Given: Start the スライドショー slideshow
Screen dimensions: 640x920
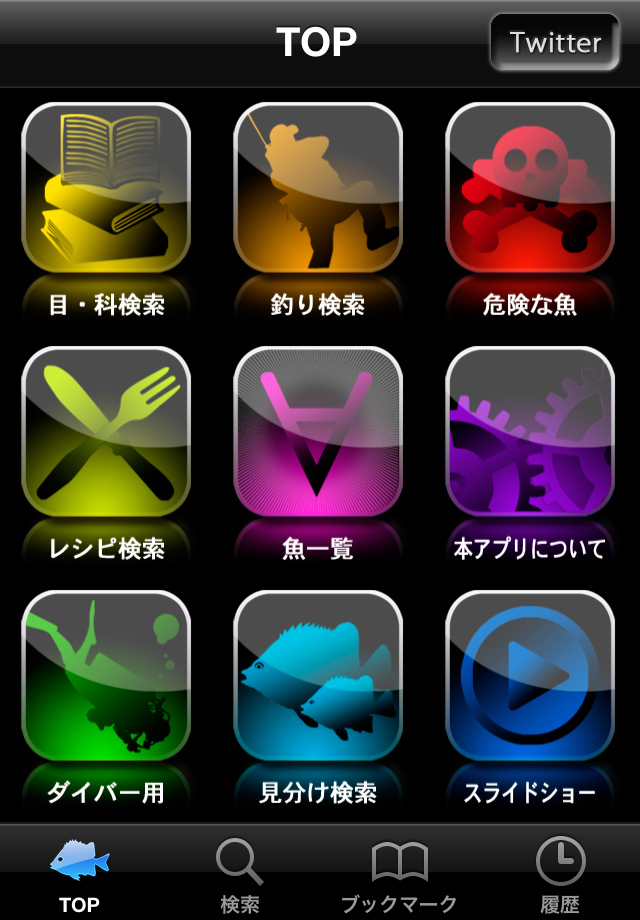Looking at the screenshot, I should pyautogui.click(x=530, y=676).
